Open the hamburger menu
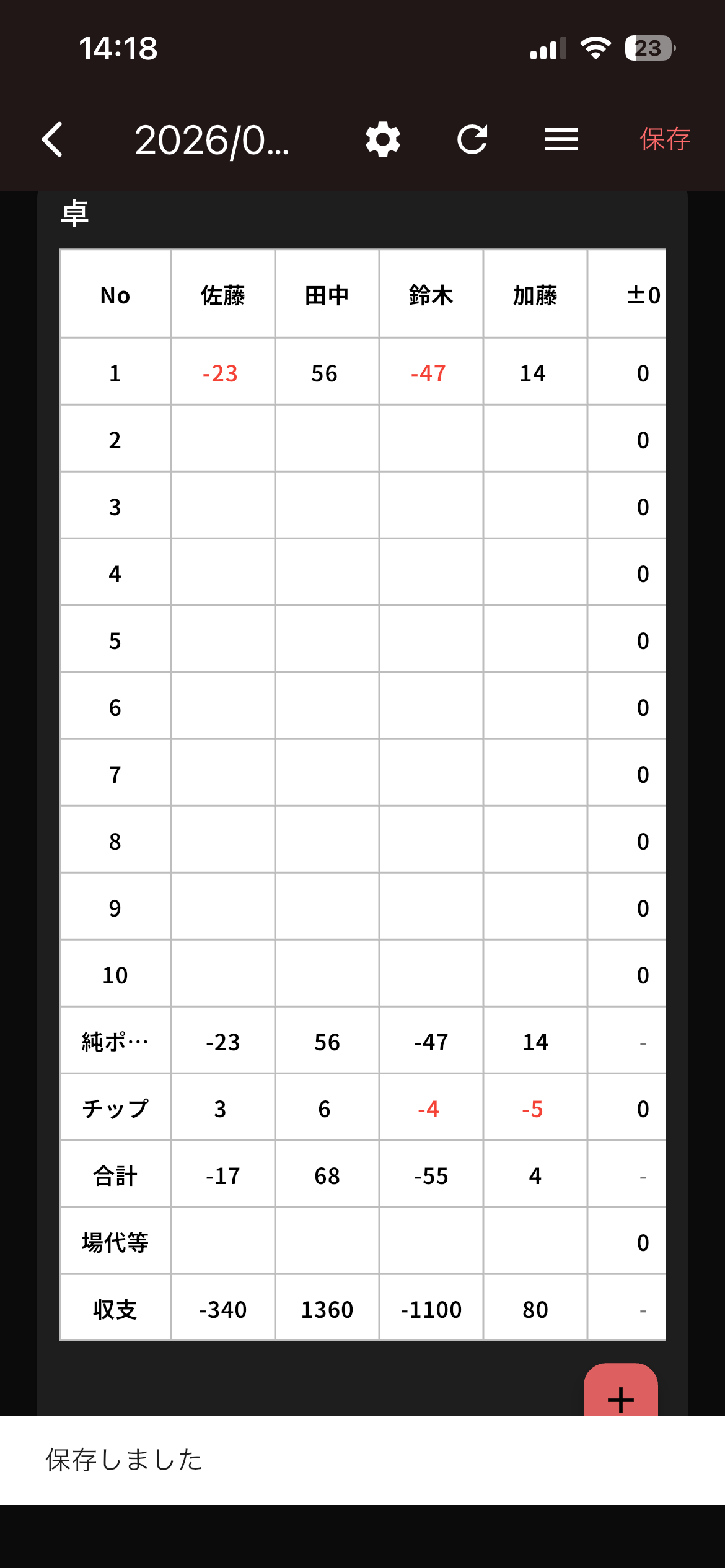The image size is (725, 1568). tap(561, 139)
